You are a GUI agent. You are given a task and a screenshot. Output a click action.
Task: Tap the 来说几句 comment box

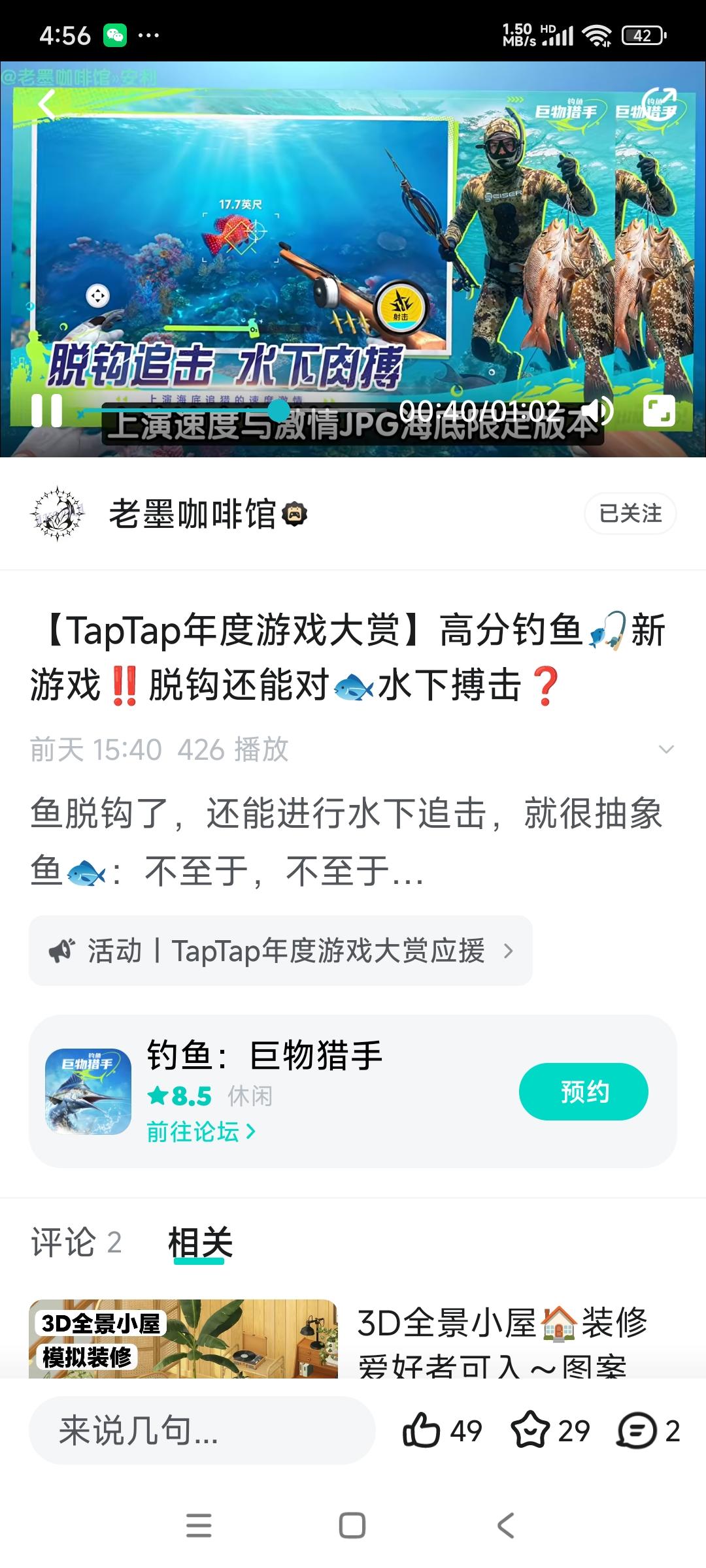point(202,1431)
